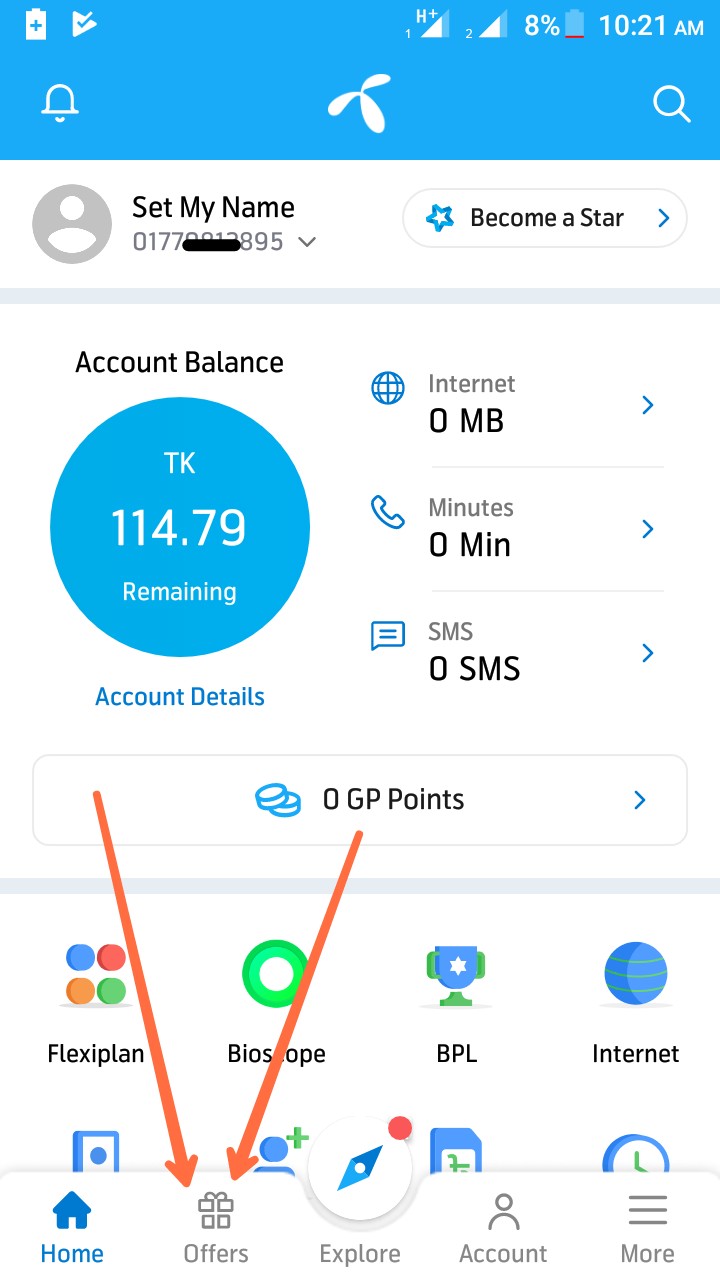Open the Internet data balance details
The width and height of the screenshot is (720, 1280).
[647, 405]
